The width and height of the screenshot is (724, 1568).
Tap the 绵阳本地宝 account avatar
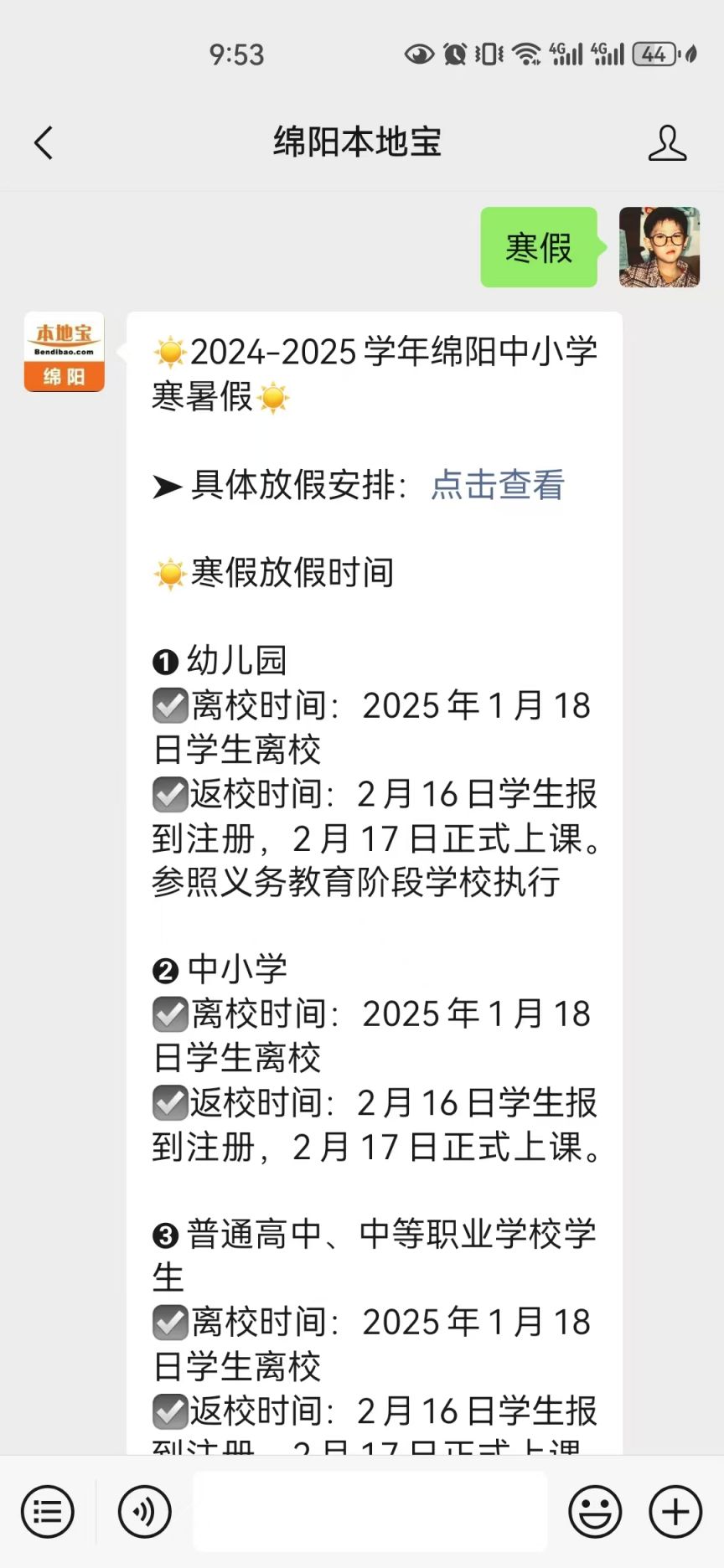coord(65,352)
